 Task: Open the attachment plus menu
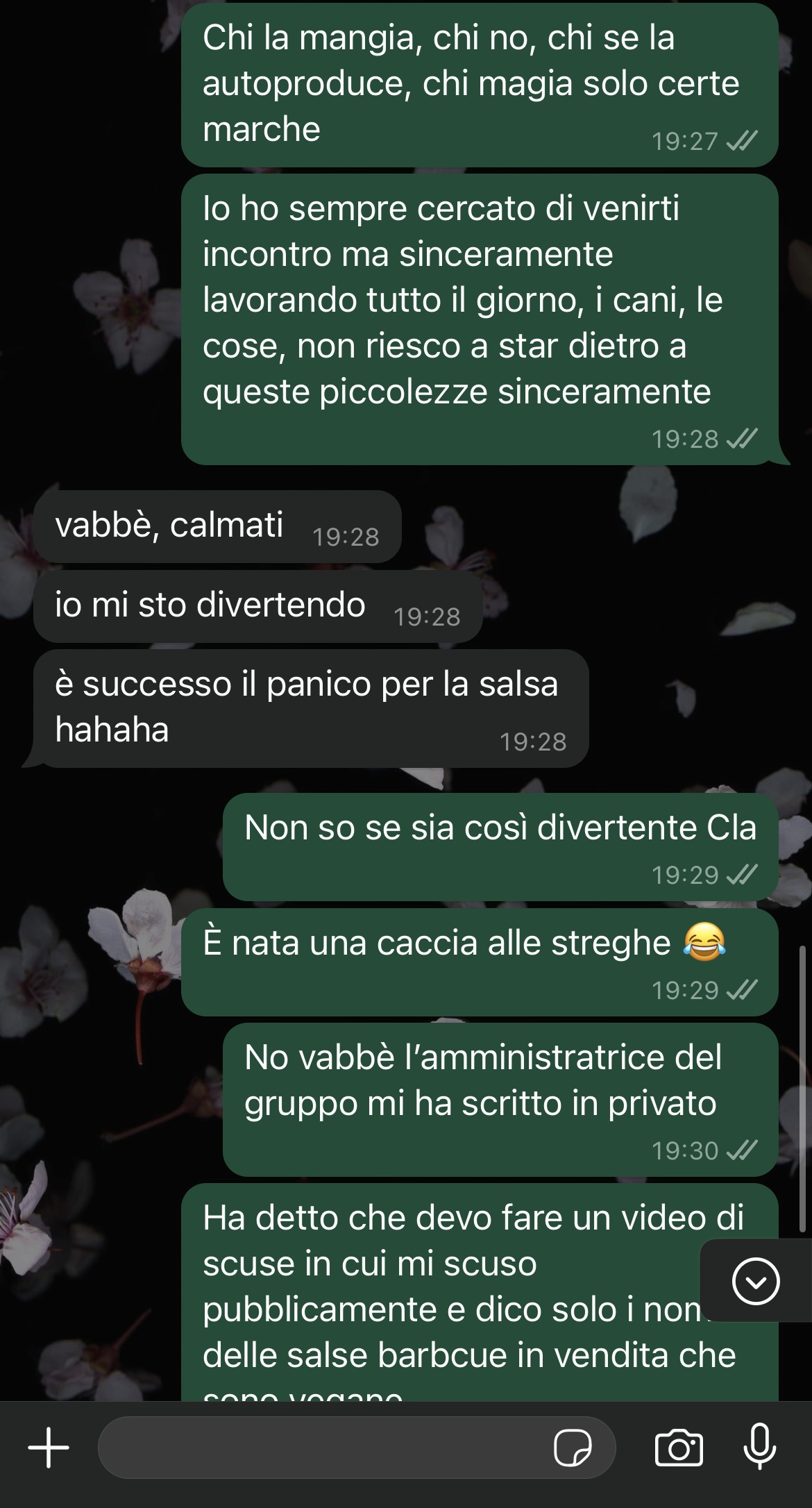click(49, 1448)
